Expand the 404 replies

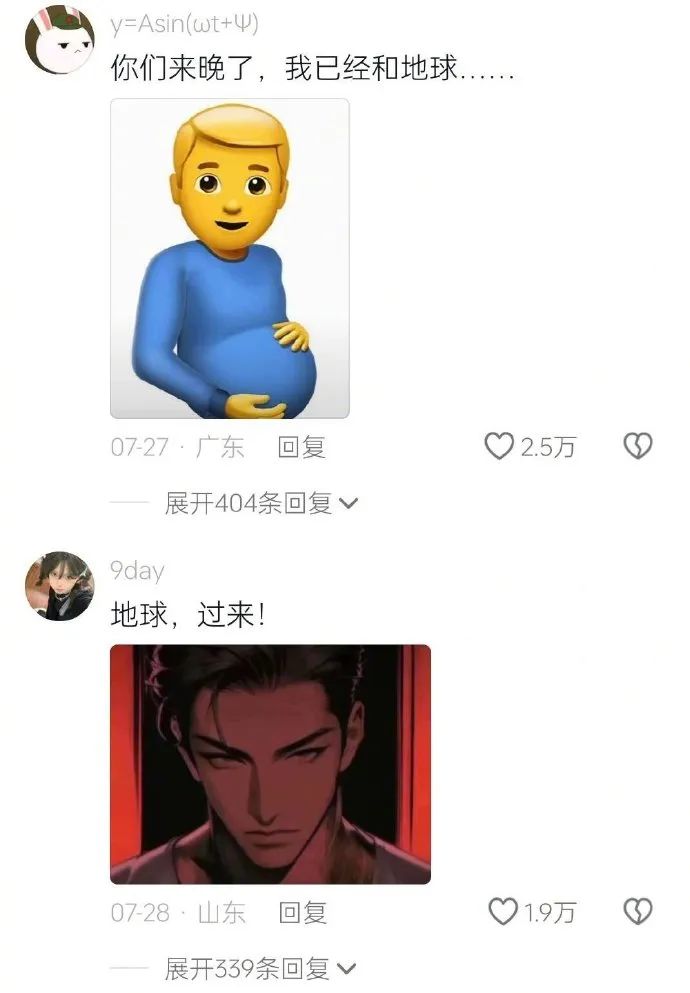click(x=260, y=504)
